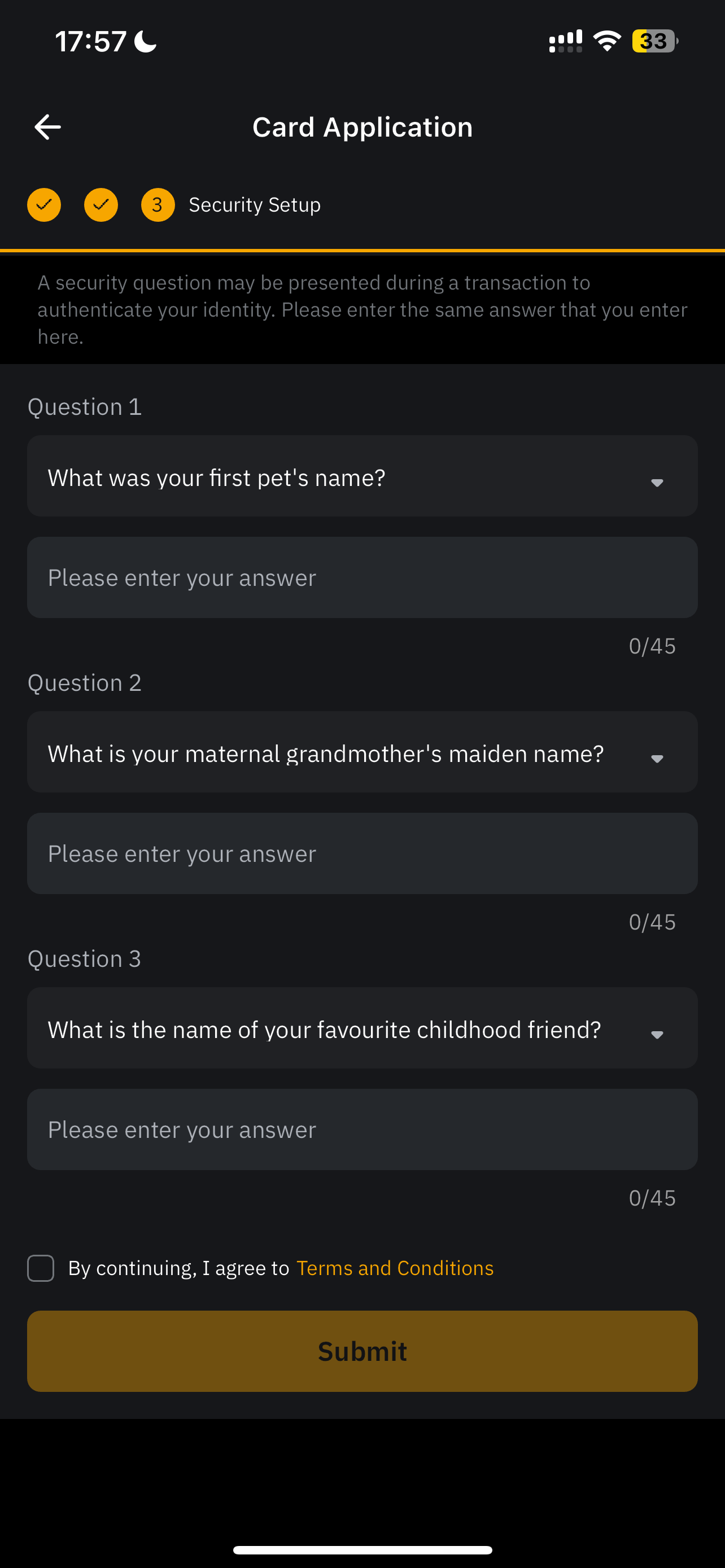
Task: Open the Terms and Conditions link
Action: coord(395,1268)
